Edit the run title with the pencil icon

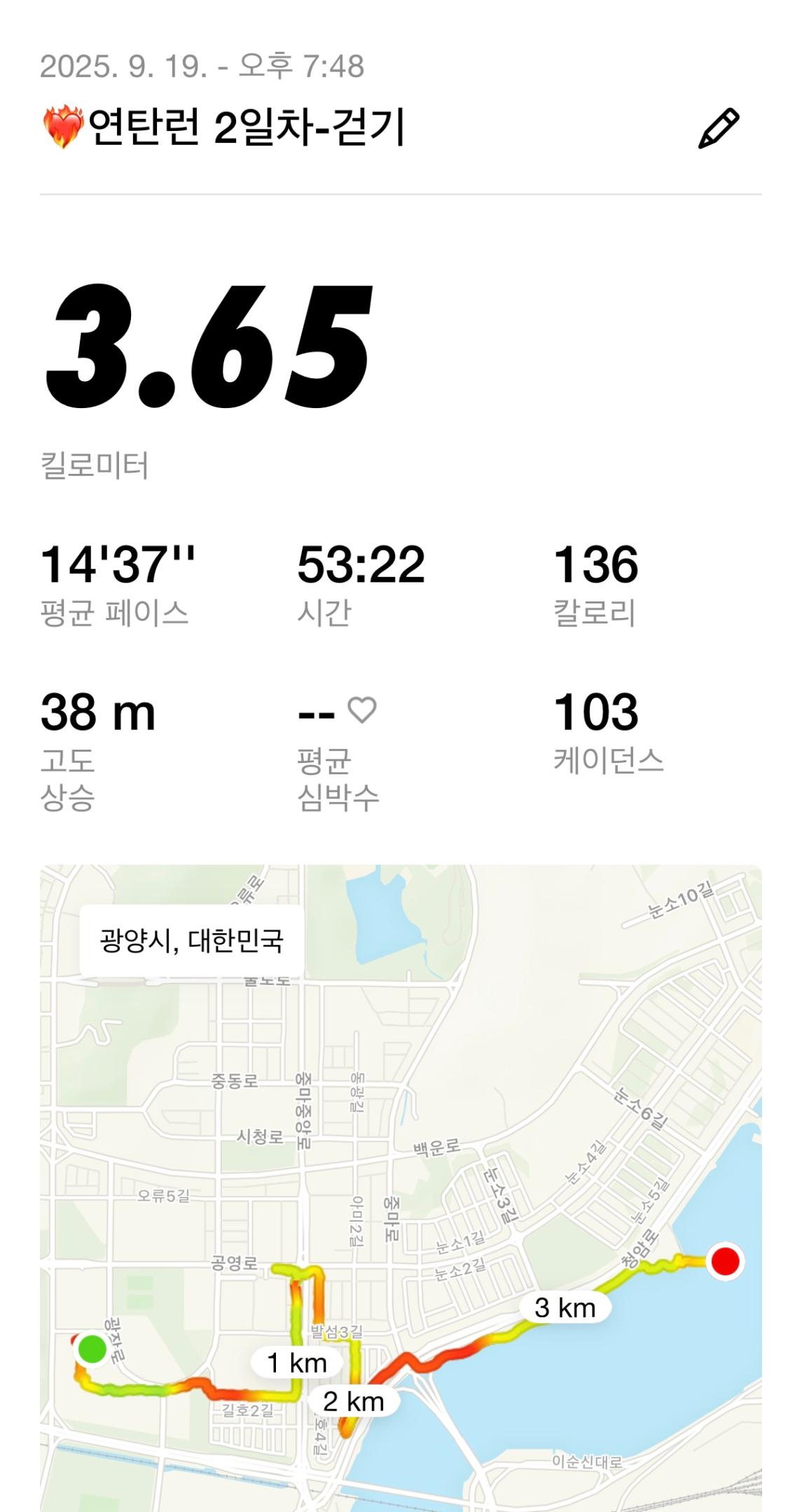718,128
